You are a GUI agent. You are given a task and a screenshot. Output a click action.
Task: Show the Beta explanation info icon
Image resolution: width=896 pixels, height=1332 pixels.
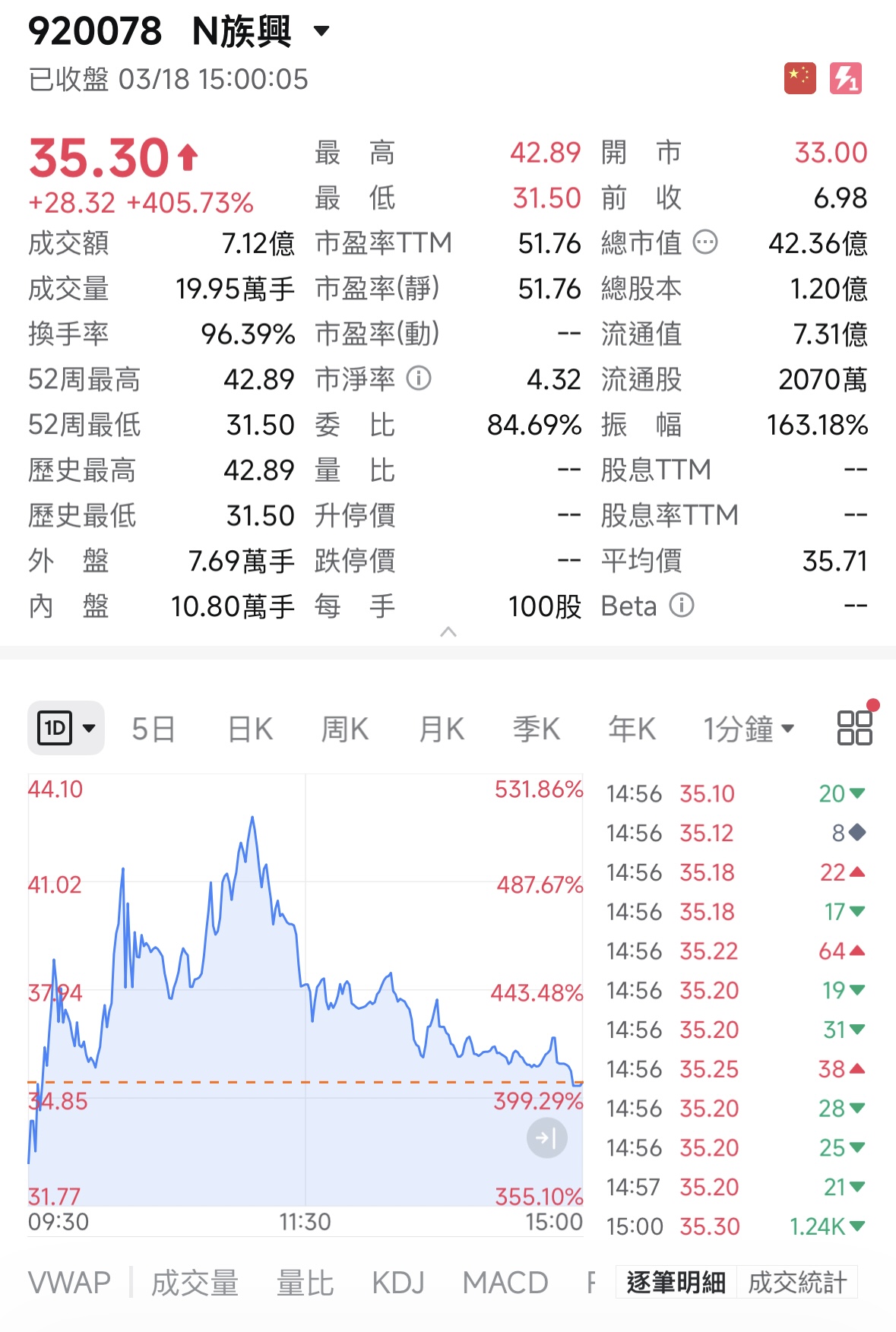pos(682,606)
